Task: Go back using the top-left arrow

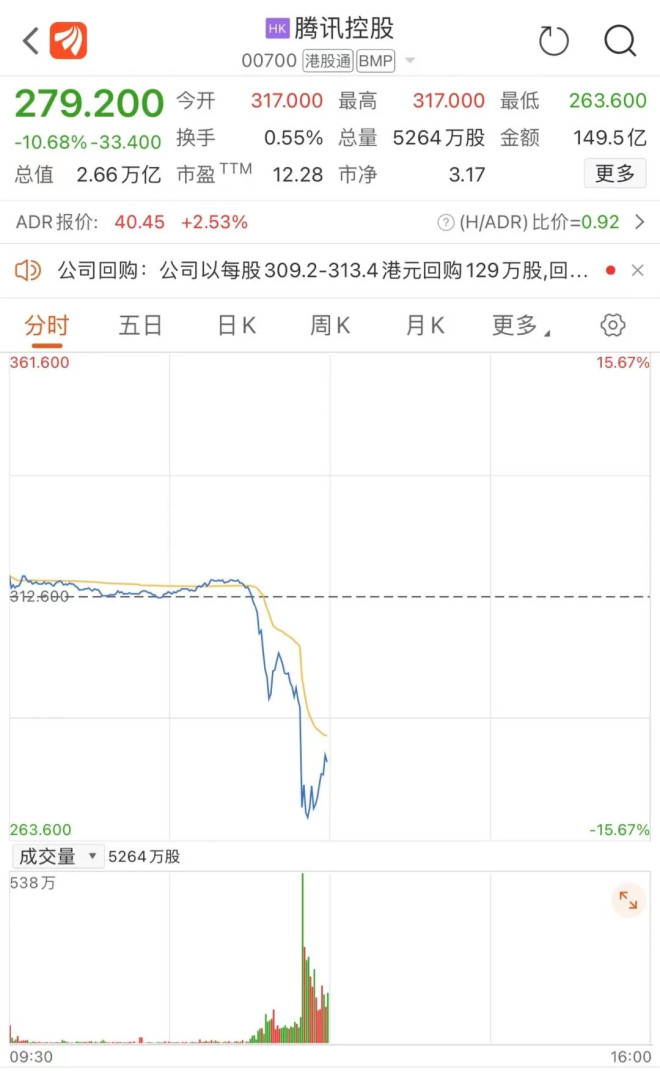Action: [x=30, y=41]
